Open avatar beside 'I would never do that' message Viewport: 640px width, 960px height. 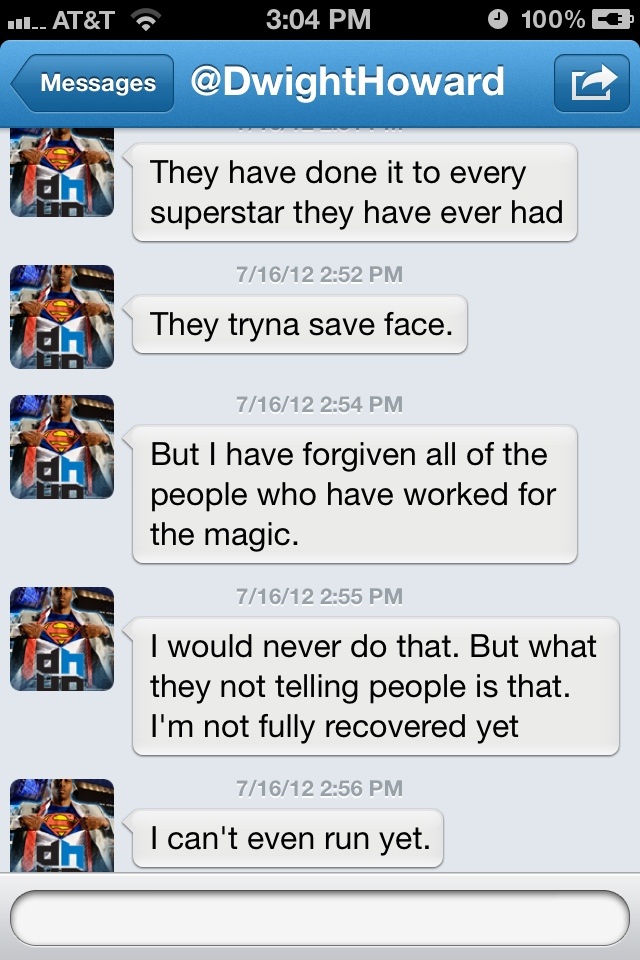coord(62,639)
